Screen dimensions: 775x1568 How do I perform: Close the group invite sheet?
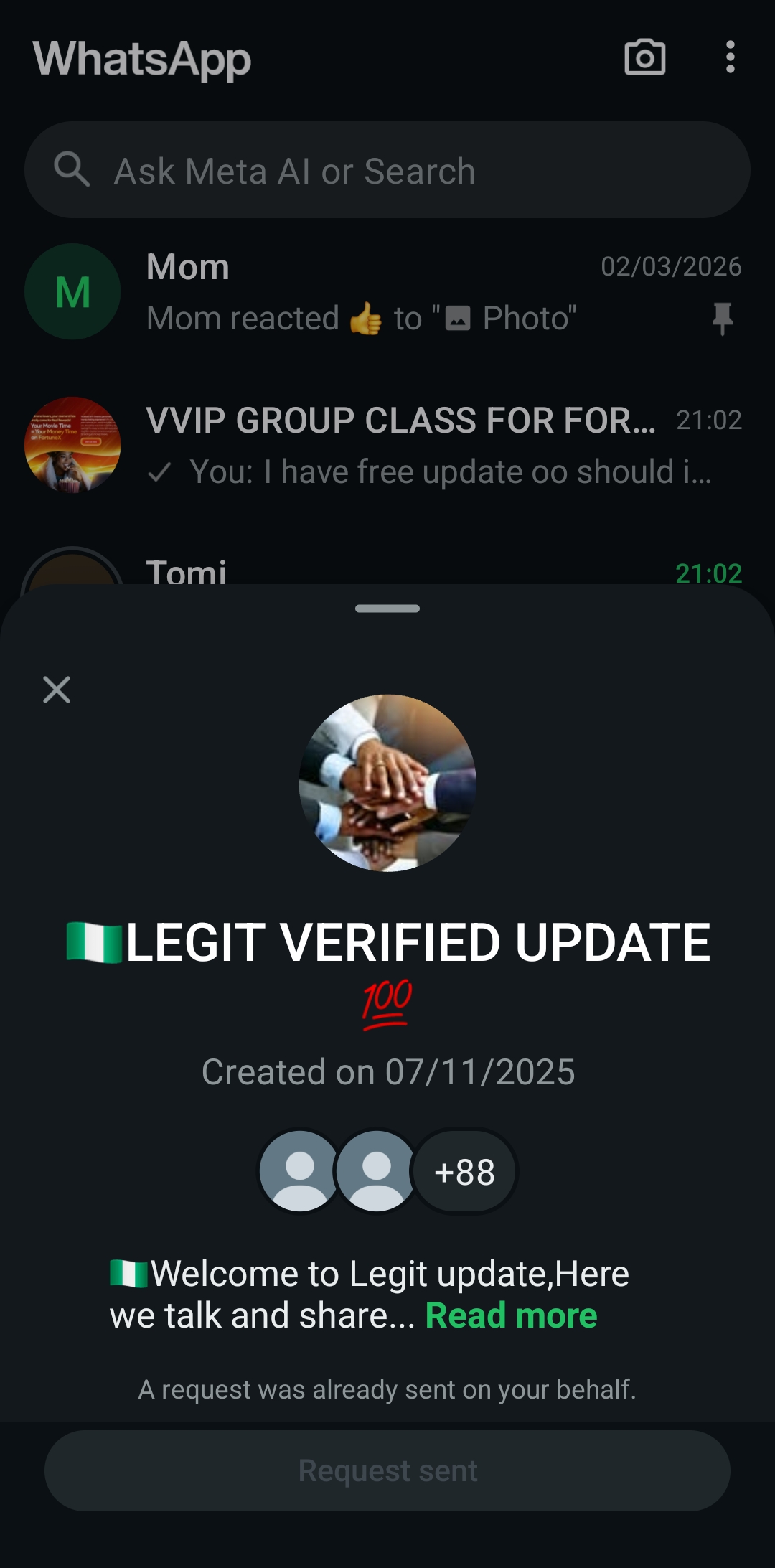(57, 690)
